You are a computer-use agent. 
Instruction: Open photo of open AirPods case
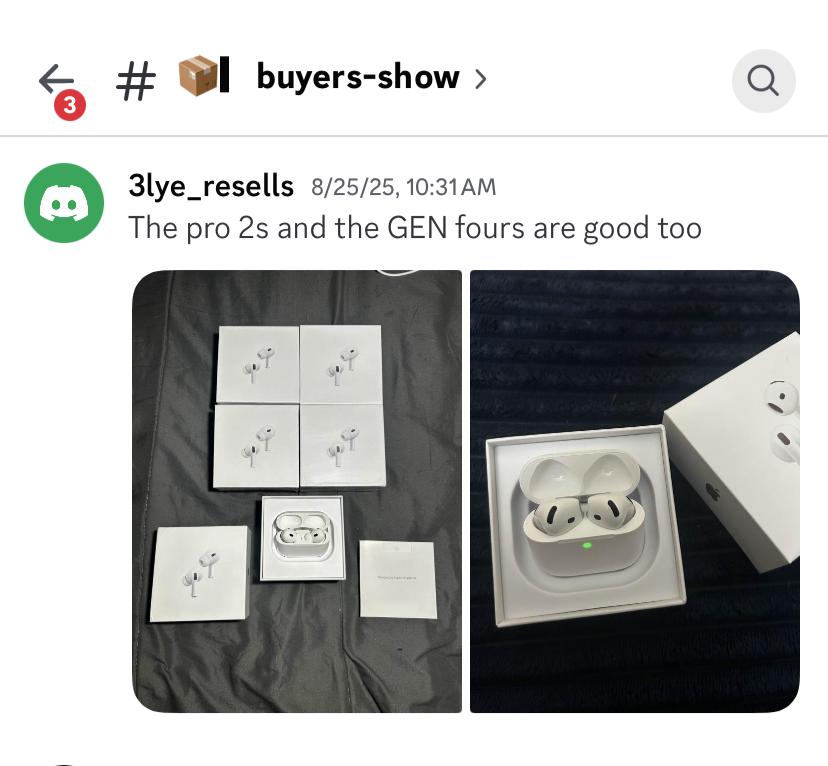634,491
